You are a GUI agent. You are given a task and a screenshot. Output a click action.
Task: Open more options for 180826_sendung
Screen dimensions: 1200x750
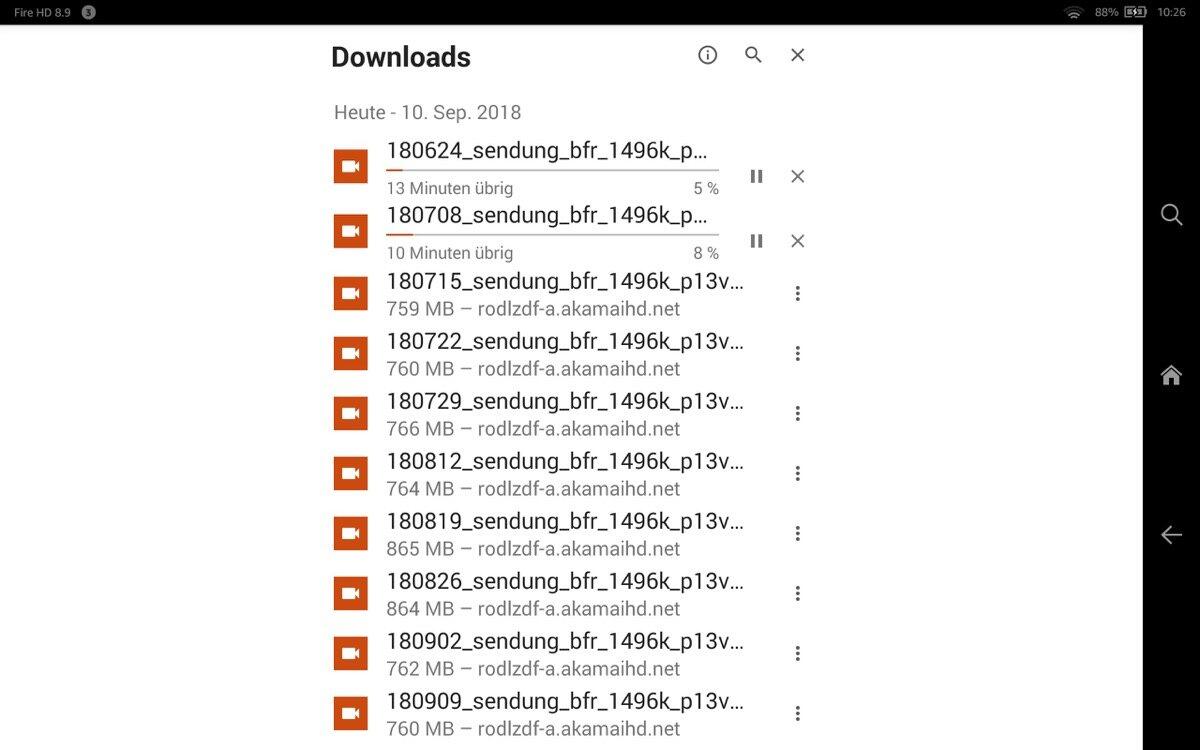[x=797, y=593]
